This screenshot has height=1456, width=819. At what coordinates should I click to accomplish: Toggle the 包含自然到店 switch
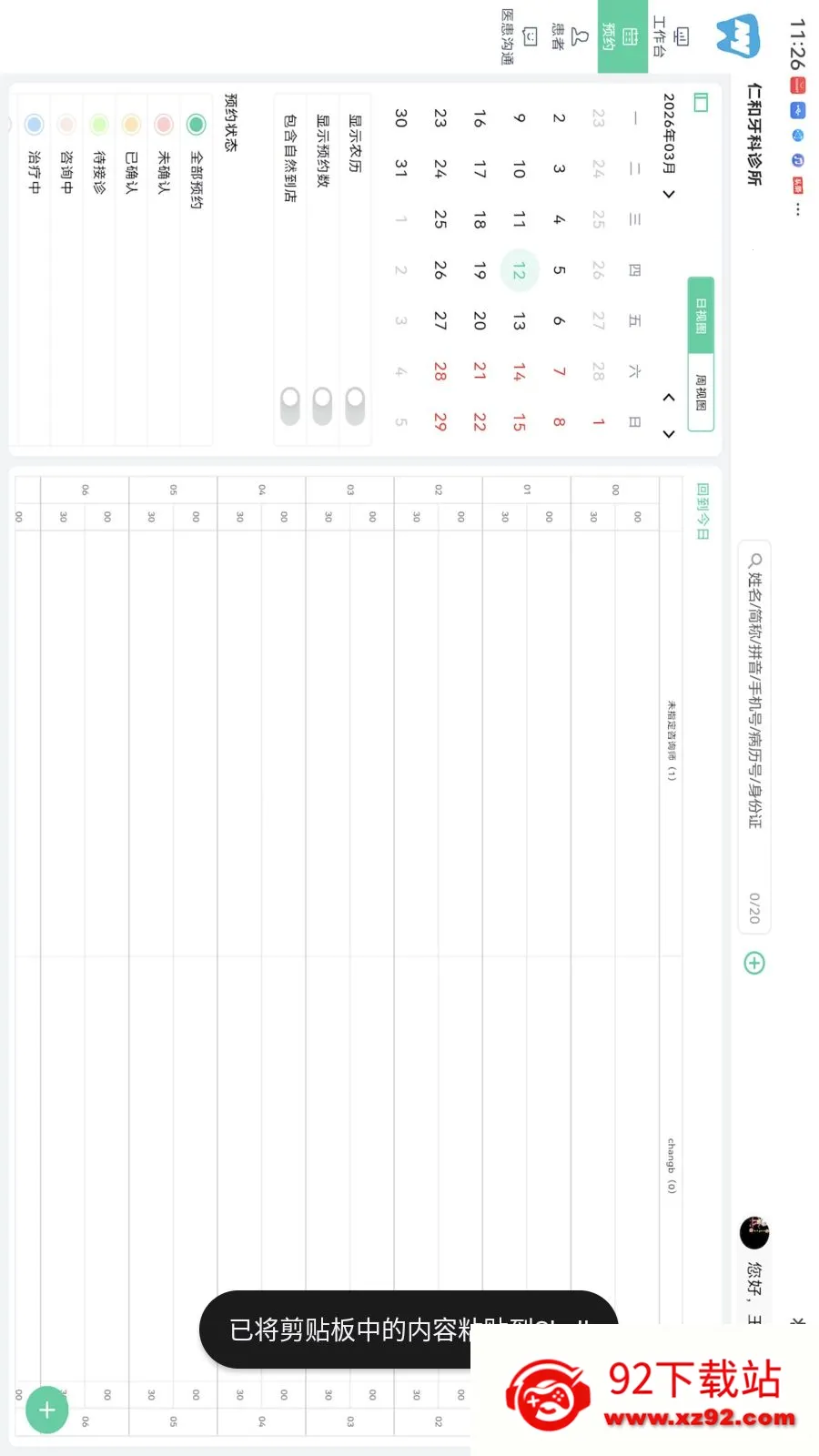(x=290, y=405)
